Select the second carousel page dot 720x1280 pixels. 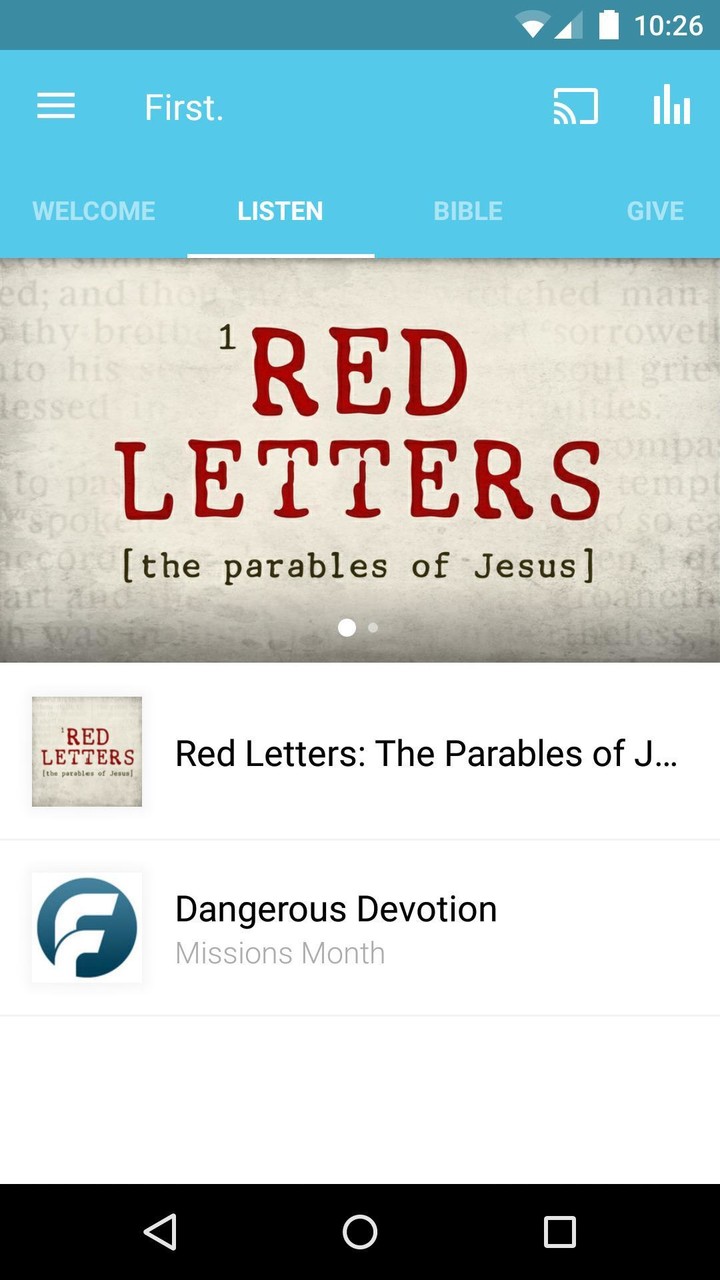372,627
